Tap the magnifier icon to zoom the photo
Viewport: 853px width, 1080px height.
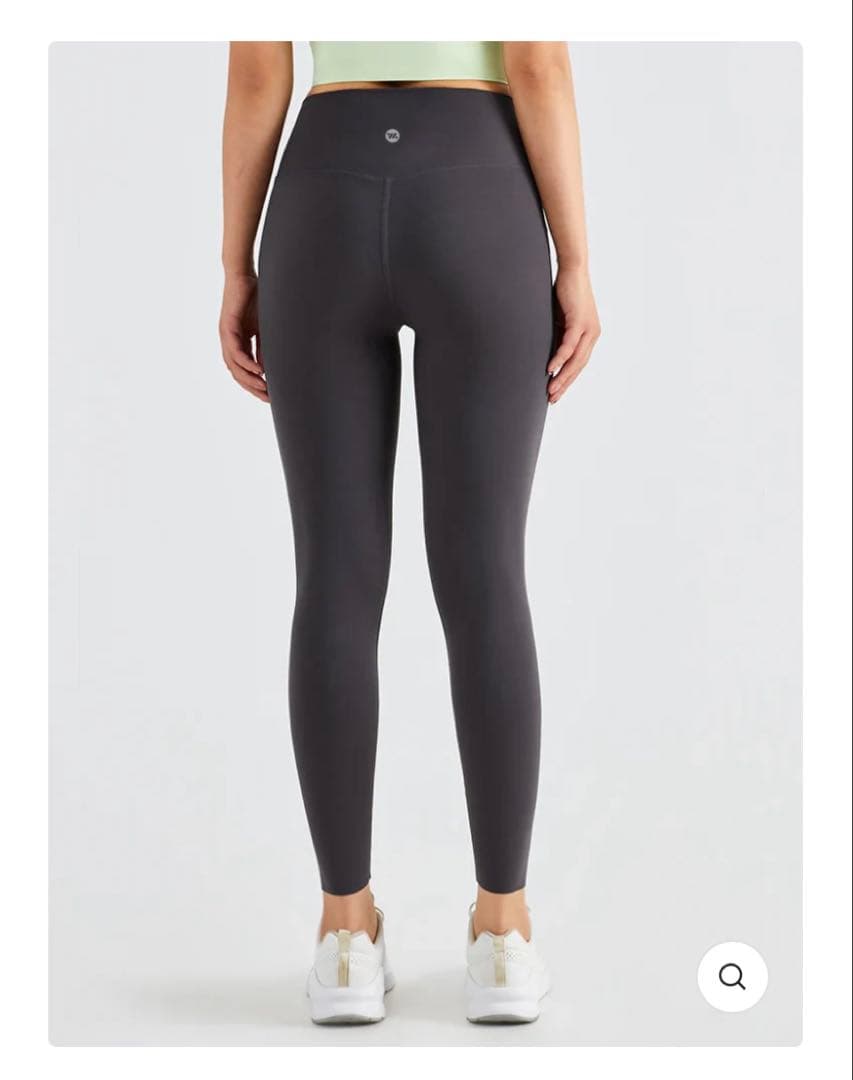[732, 977]
